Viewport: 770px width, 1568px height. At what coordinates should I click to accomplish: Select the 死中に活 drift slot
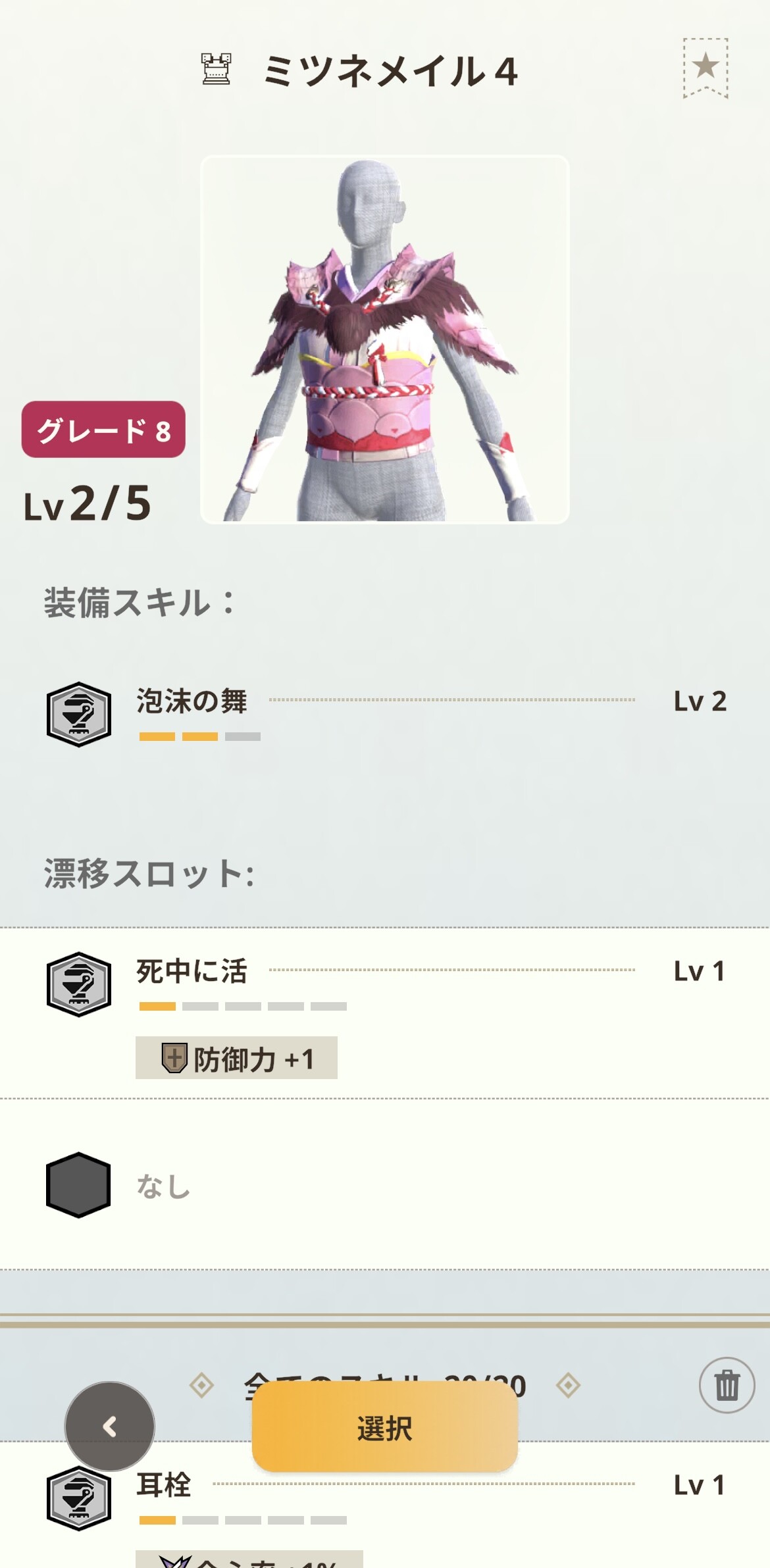(384, 1012)
